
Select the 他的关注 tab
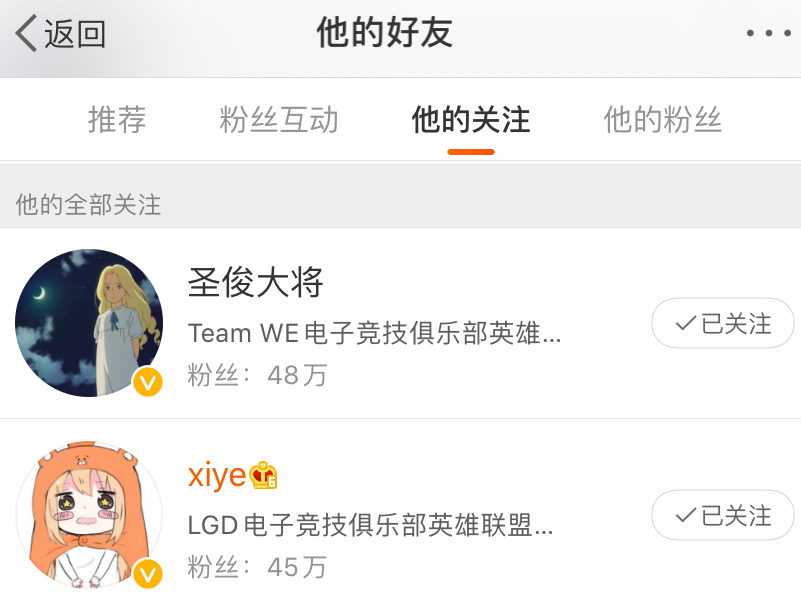(x=470, y=120)
